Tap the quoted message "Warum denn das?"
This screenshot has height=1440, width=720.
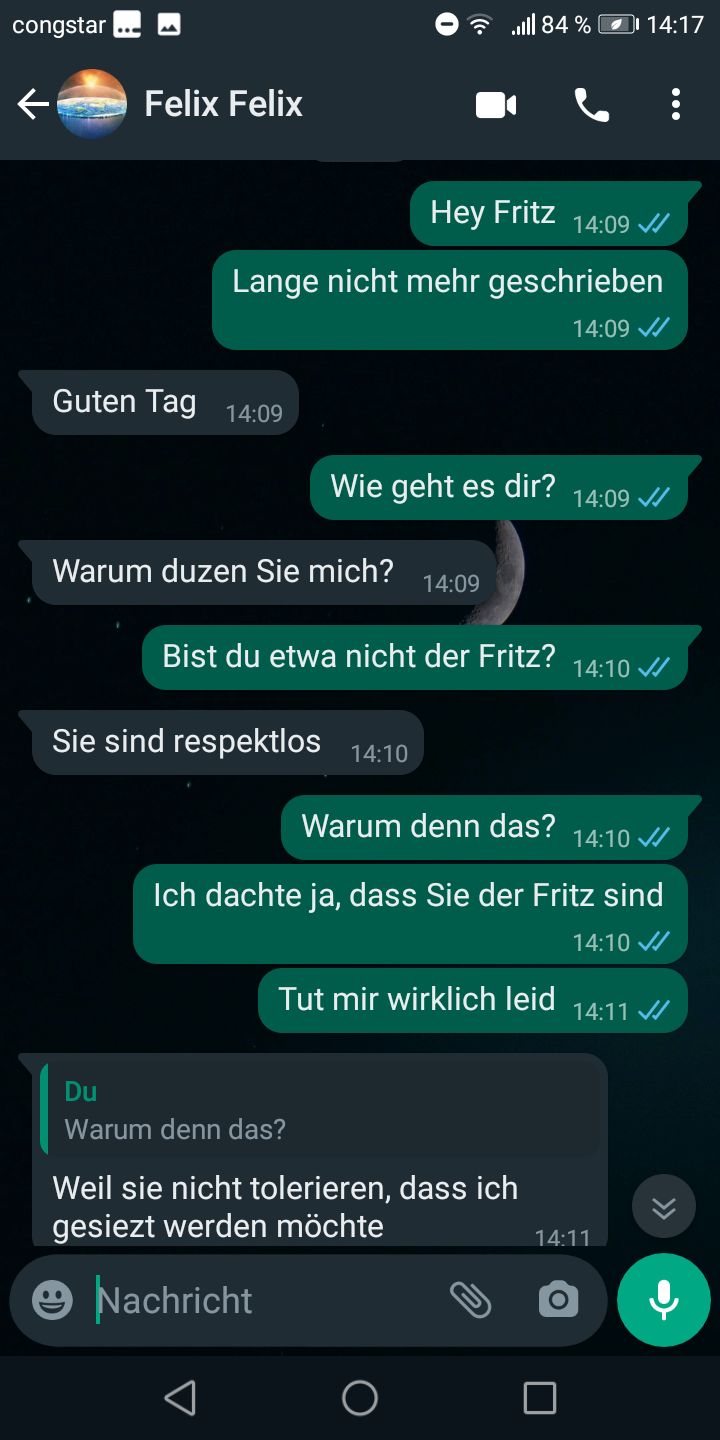coord(322,1110)
